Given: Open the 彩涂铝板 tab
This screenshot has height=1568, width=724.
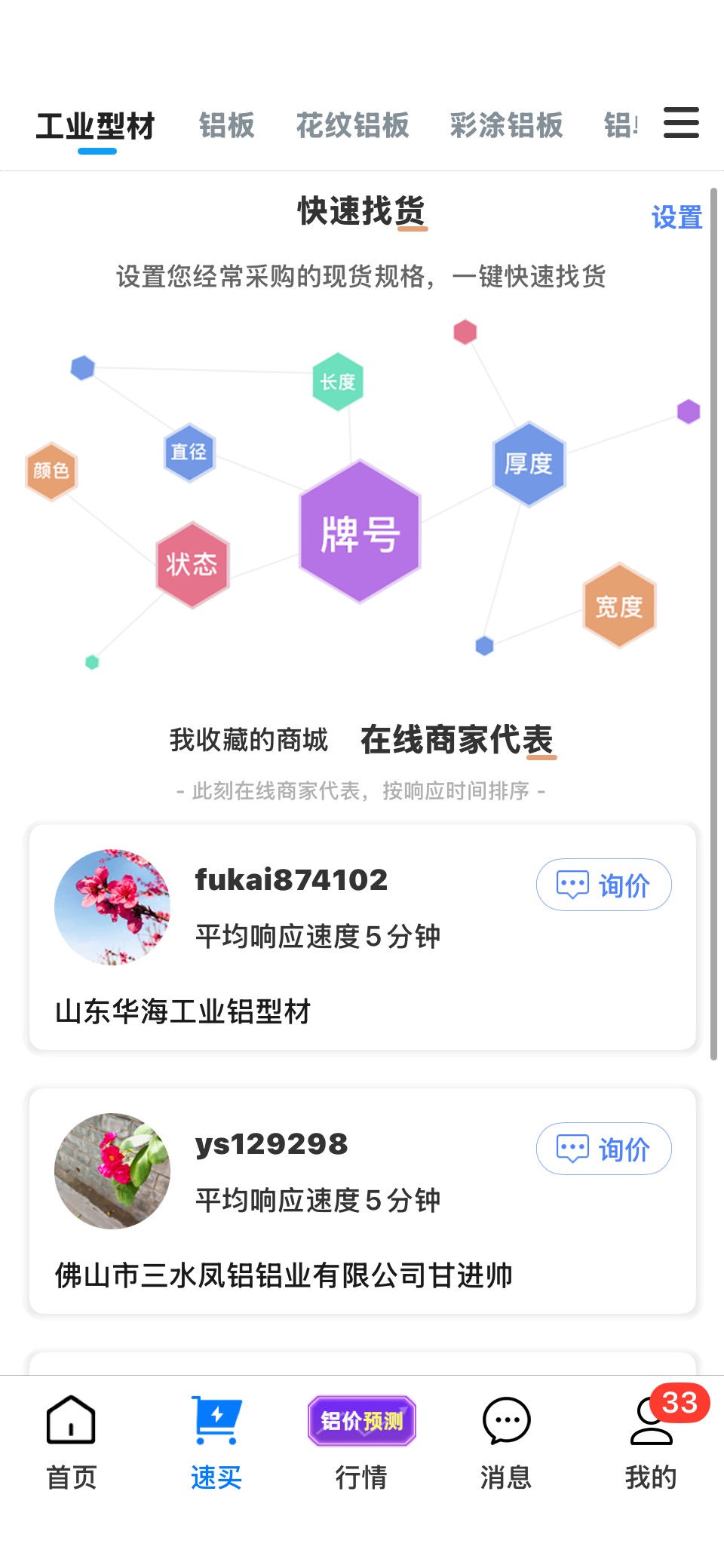Looking at the screenshot, I should click(506, 125).
